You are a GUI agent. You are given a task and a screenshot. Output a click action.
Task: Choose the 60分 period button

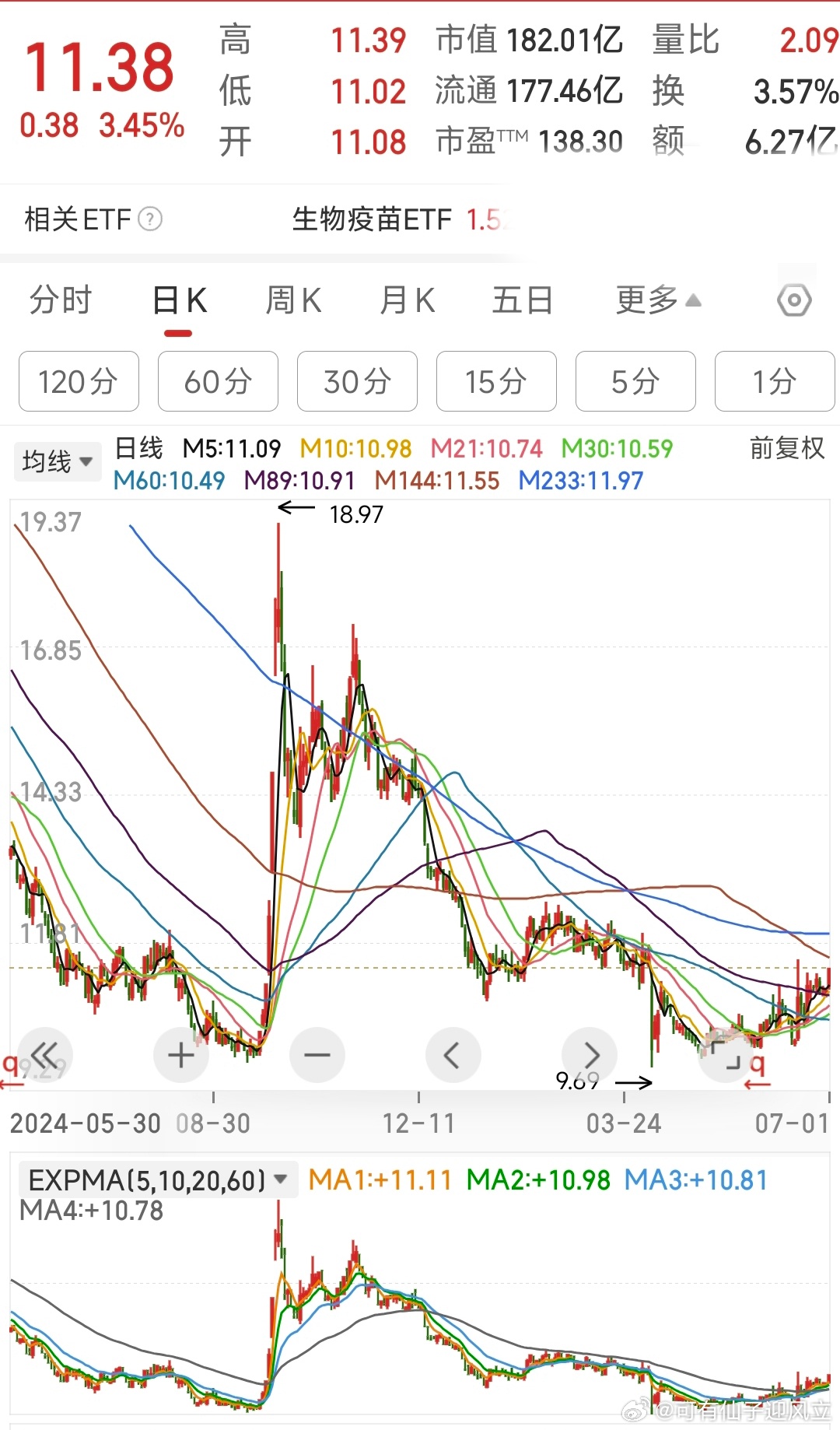click(x=218, y=381)
